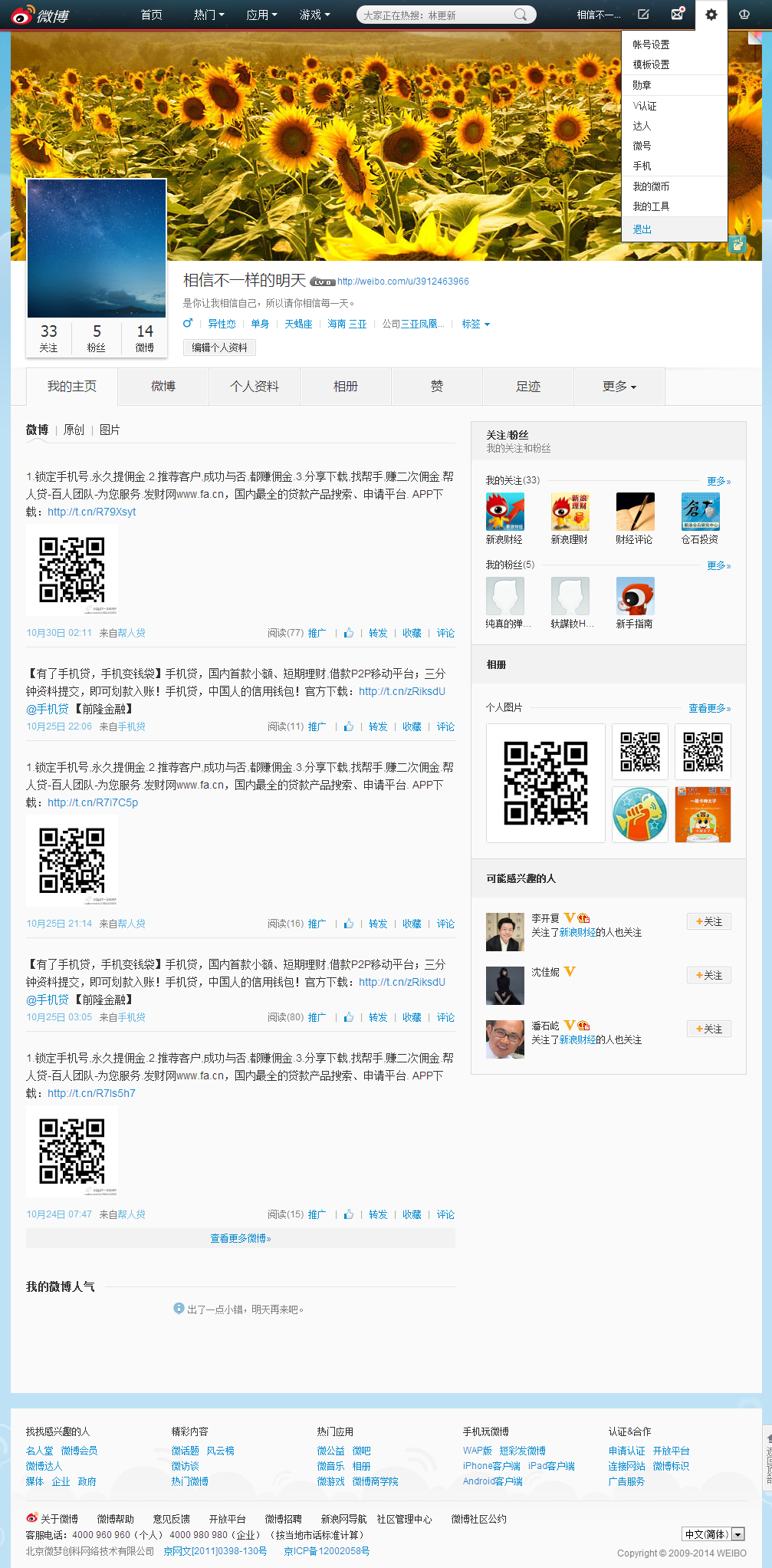Open link http://t.cn/R79Xsyt in first post
The width and height of the screenshot is (772, 1568).
click(x=91, y=512)
